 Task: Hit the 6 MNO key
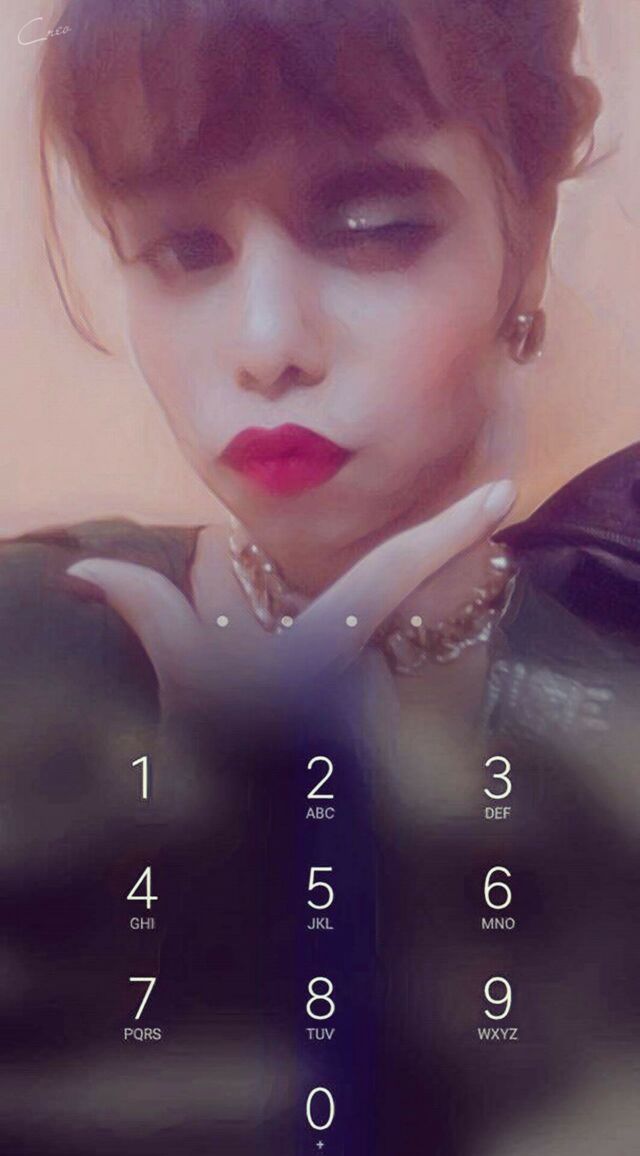tap(497, 898)
